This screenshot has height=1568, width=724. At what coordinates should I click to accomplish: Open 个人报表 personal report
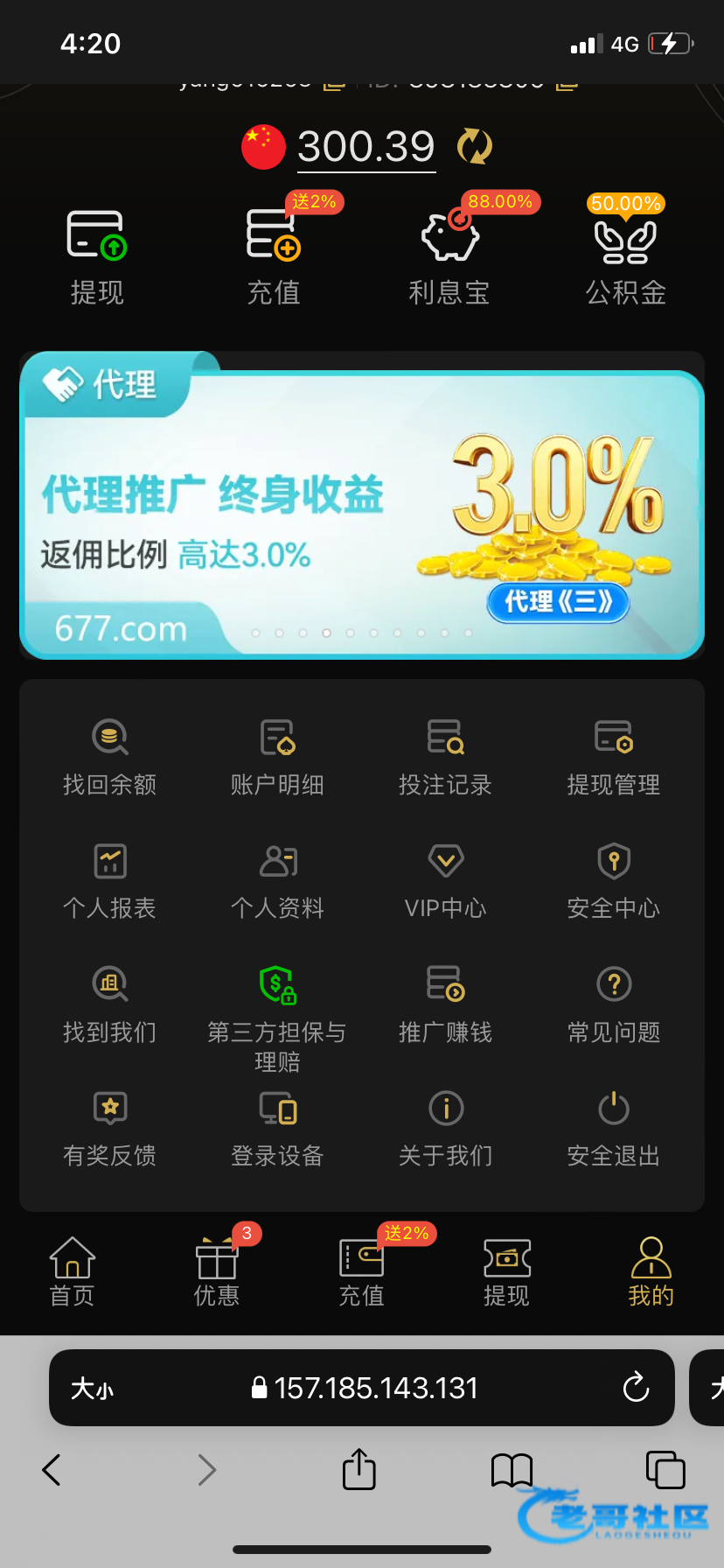coord(110,880)
